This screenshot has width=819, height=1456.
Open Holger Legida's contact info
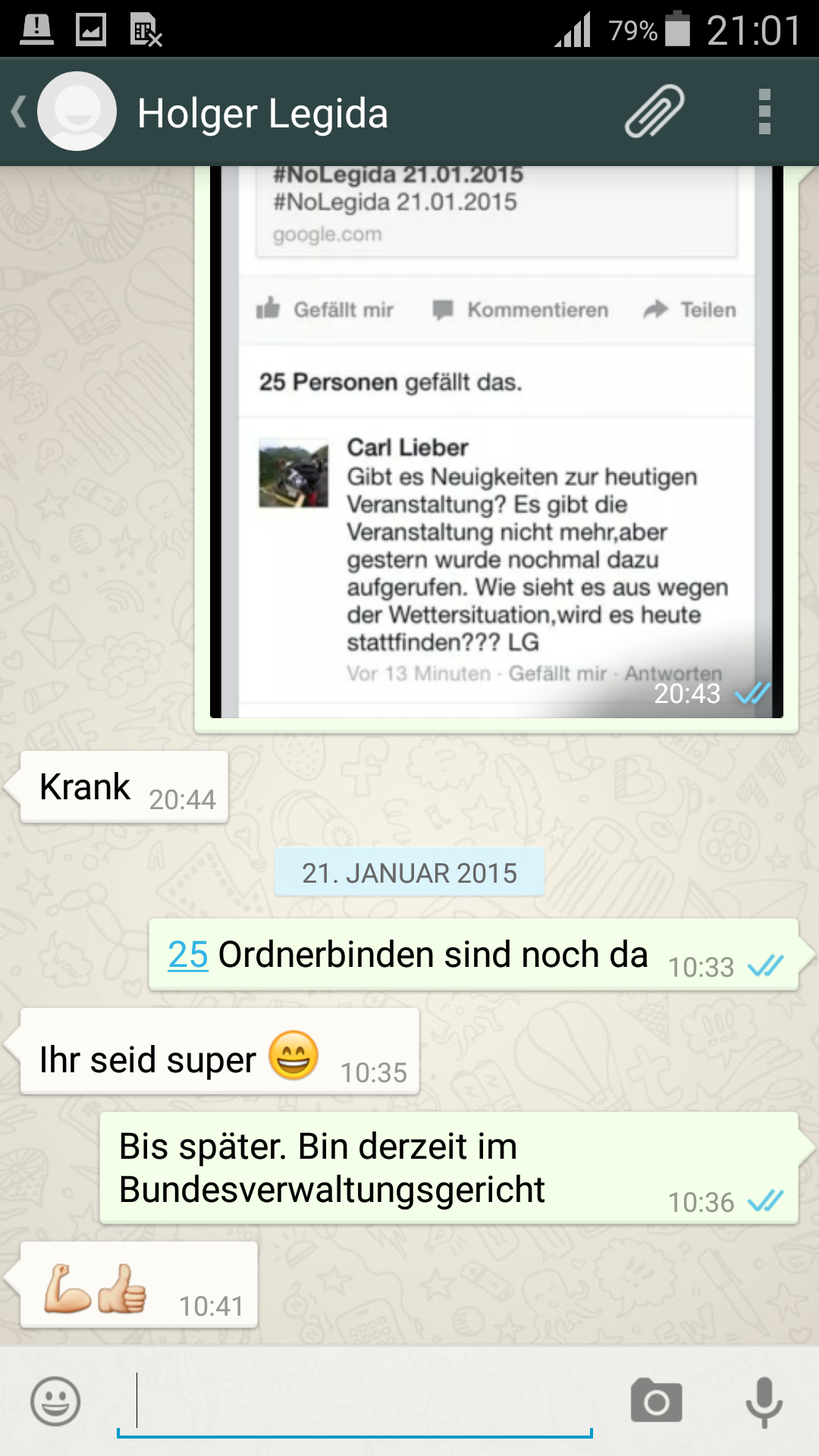262,114
